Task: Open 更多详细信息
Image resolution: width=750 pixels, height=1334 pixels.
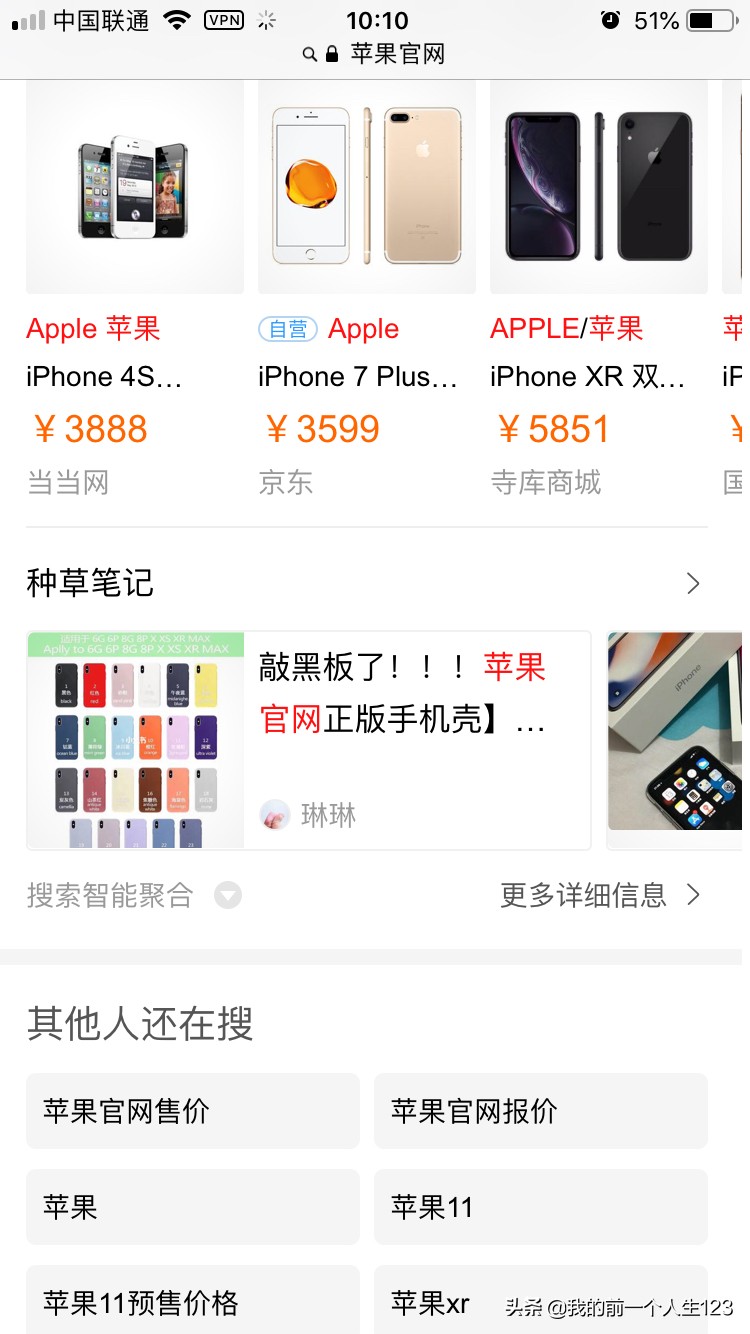Action: point(600,895)
